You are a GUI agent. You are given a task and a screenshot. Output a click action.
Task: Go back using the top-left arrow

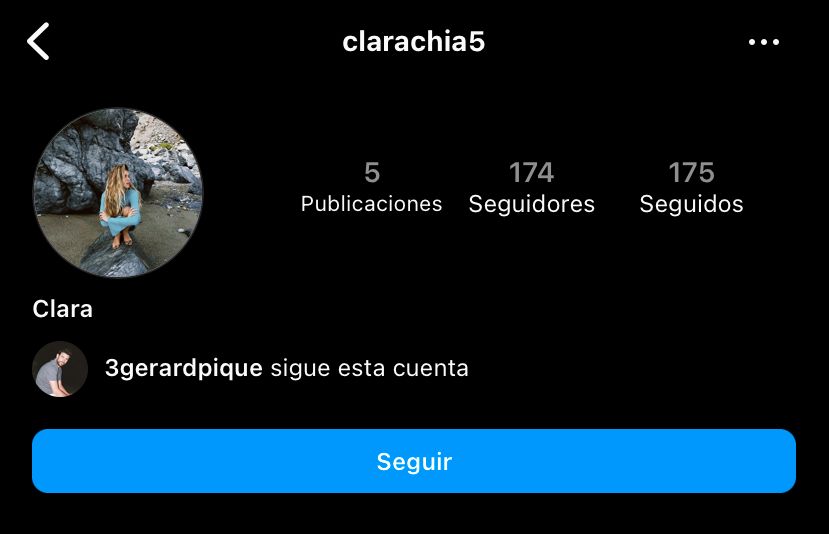38,42
